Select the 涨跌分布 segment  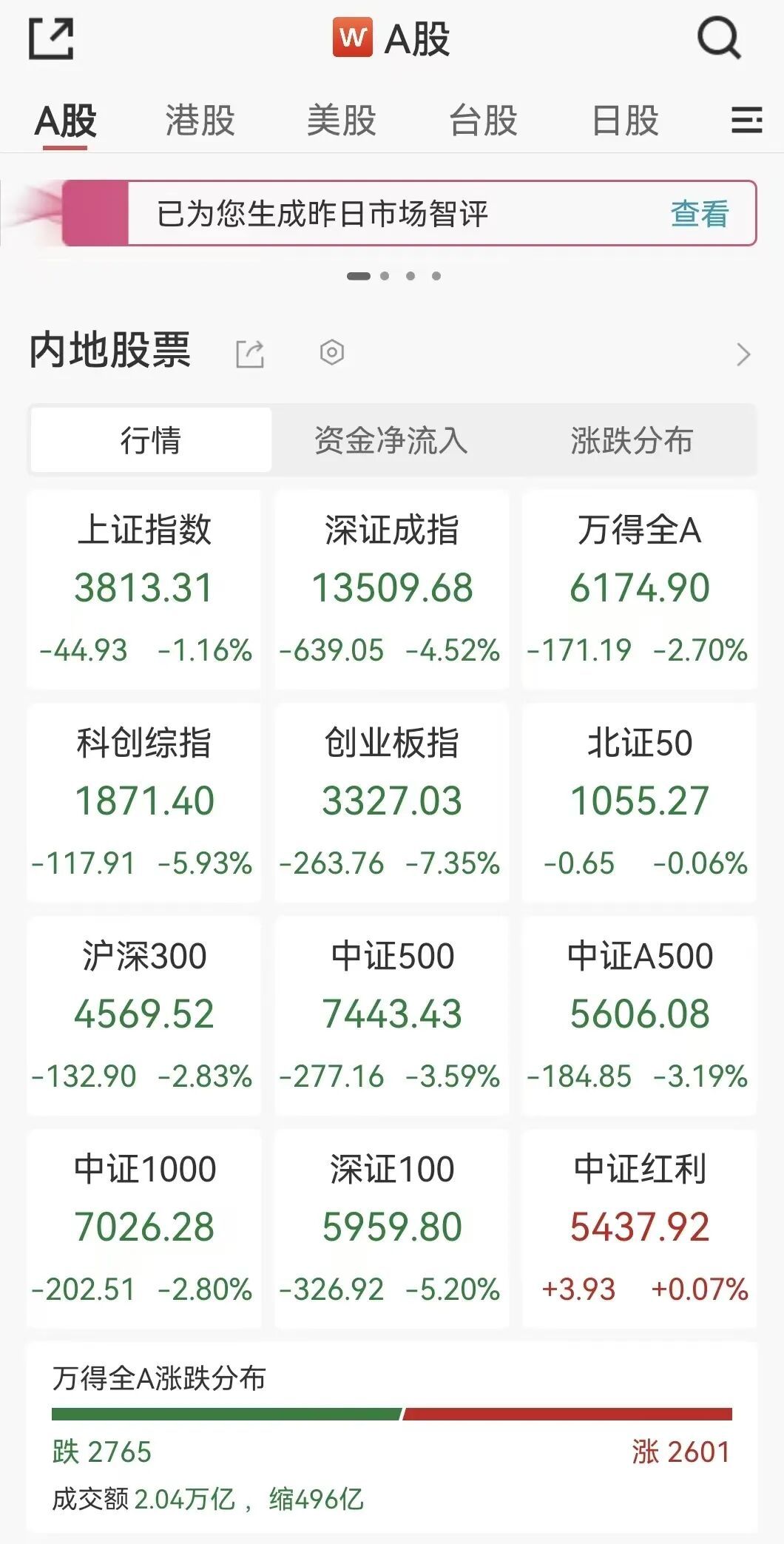click(632, 440)
